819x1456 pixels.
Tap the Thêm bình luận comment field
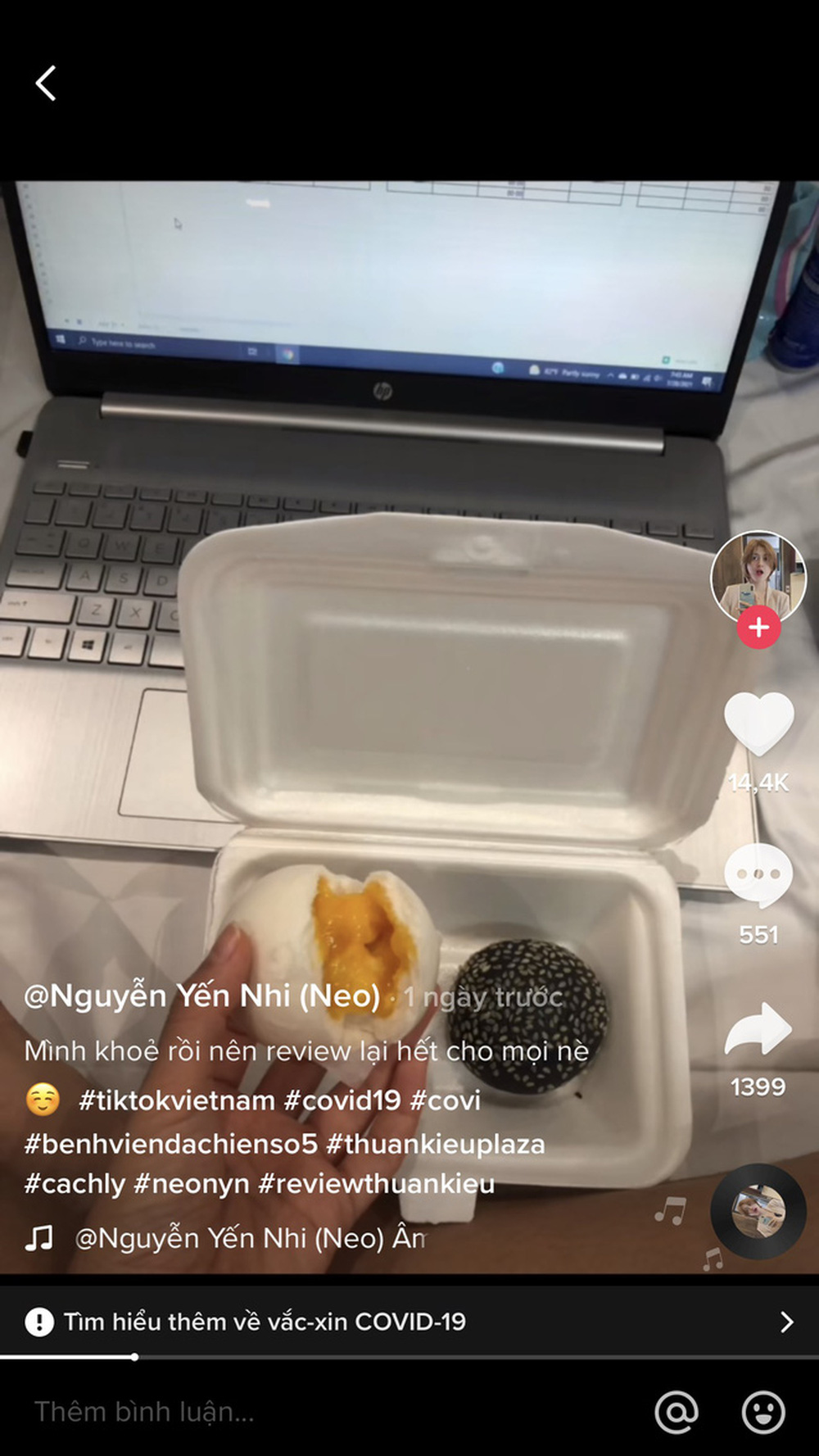(x=246, y=1412)
